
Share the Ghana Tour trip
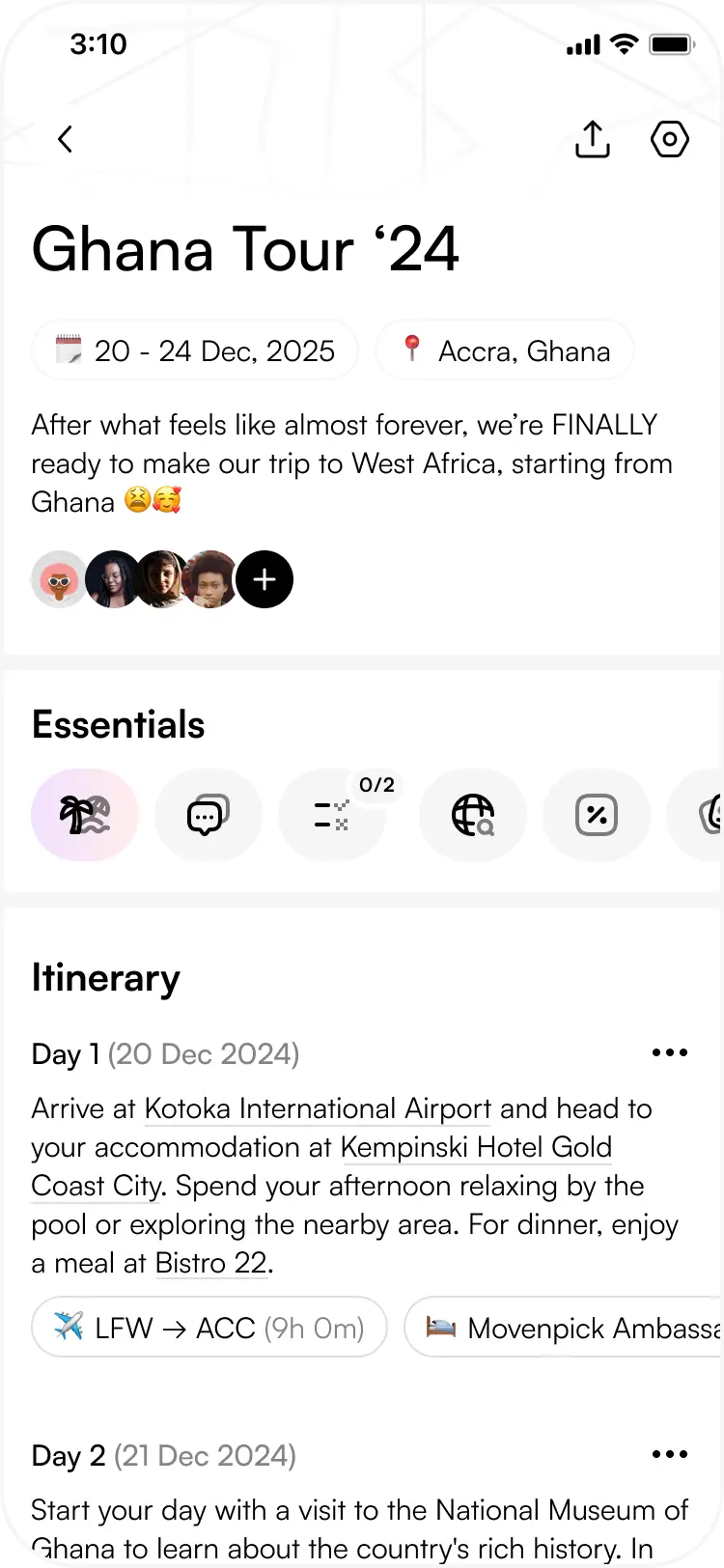pyautogui.click(x=592, y=140)
